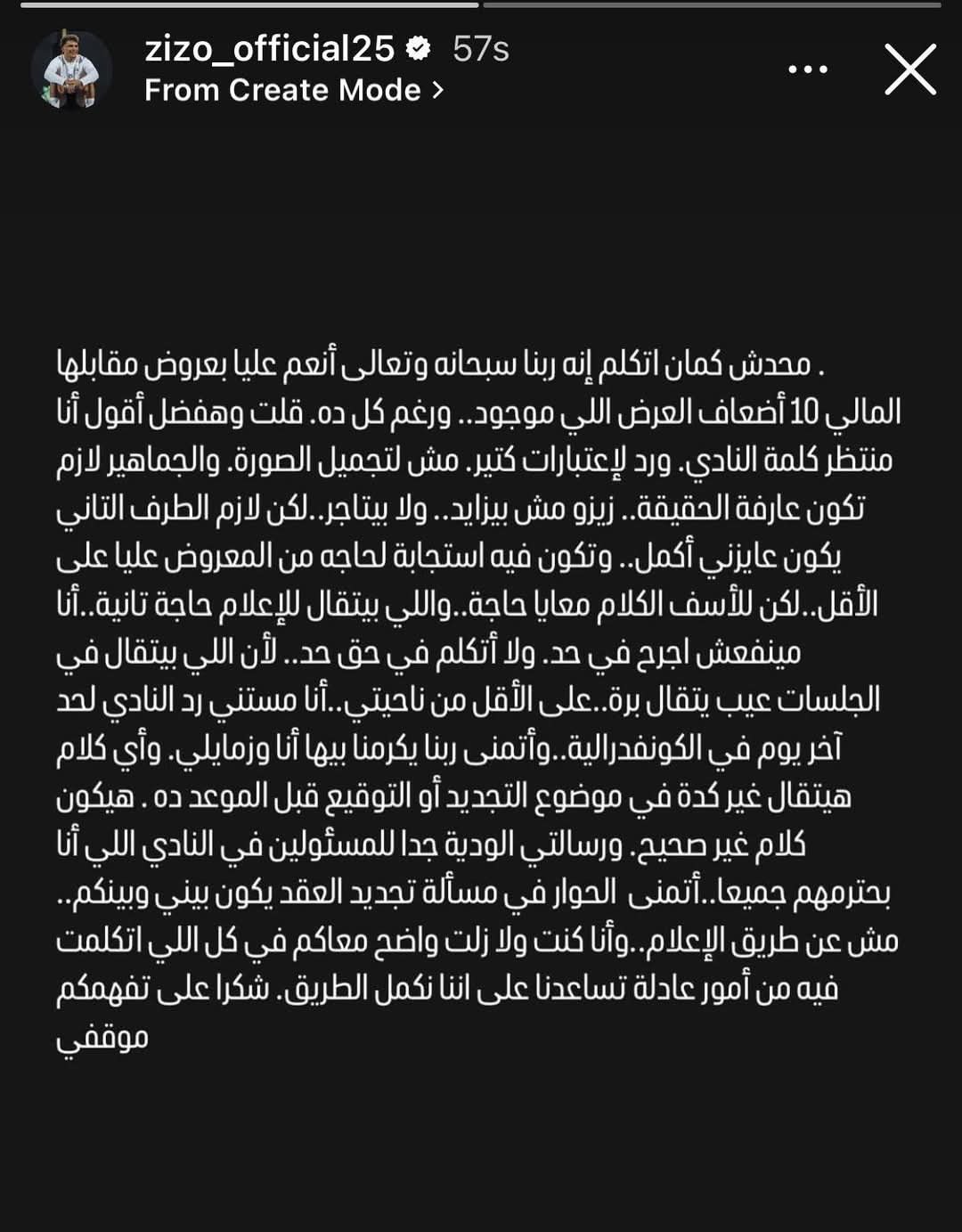Open zizo_official25 profile picture
The image size is (962, 1232).
pyautogui.click(x=71, y=69)
